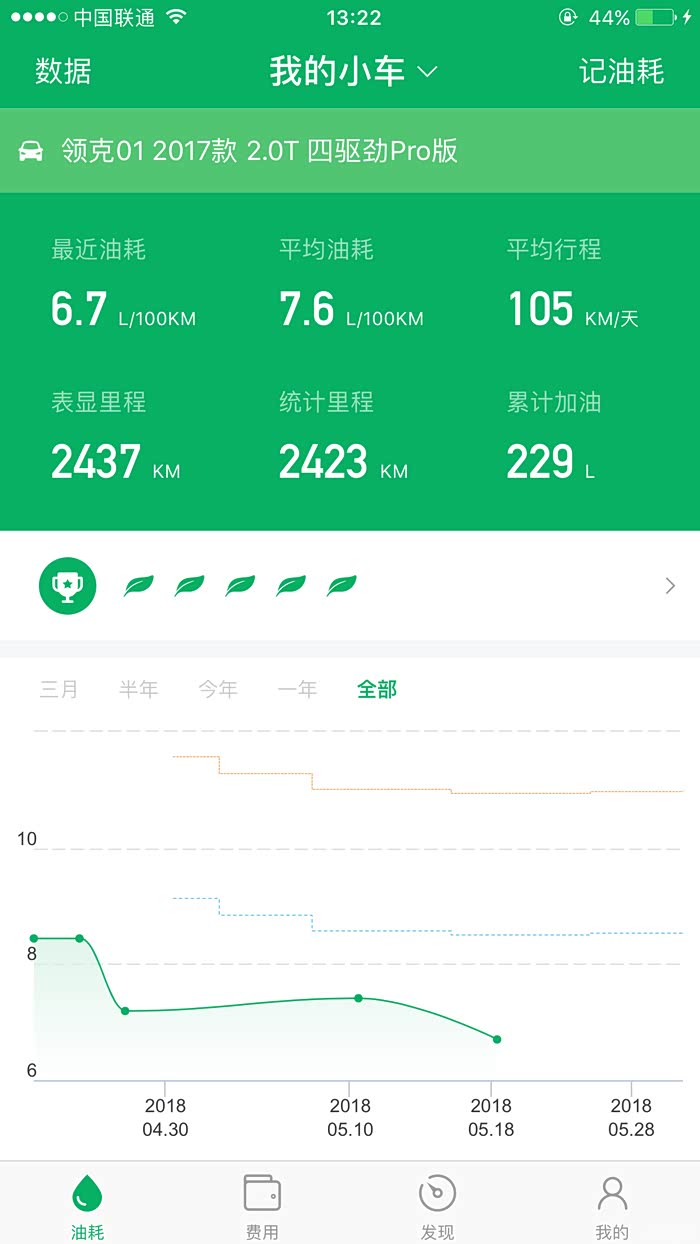Select the 半年 time range

[138, 689]
